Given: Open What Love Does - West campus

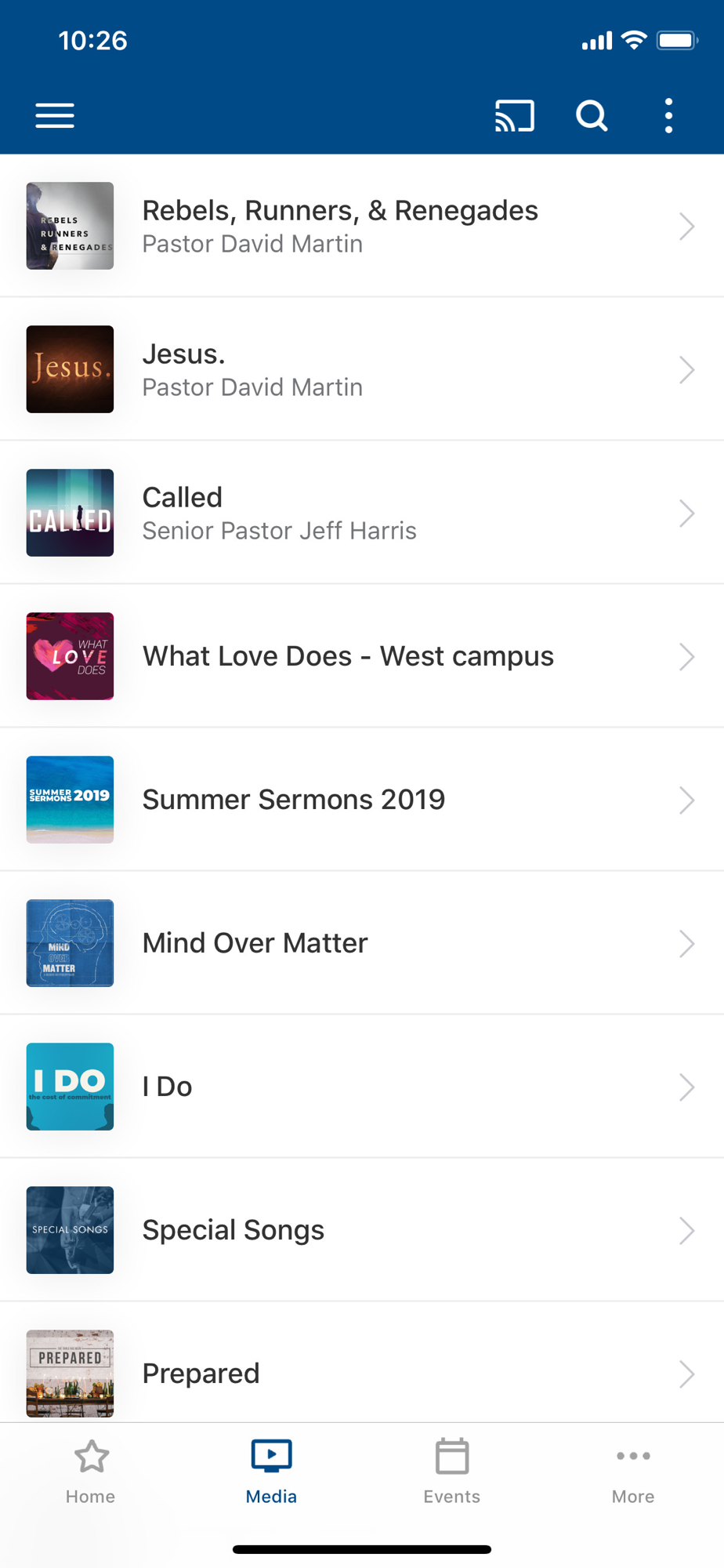Looking at the screenshot, I should (x=361, y=656).
